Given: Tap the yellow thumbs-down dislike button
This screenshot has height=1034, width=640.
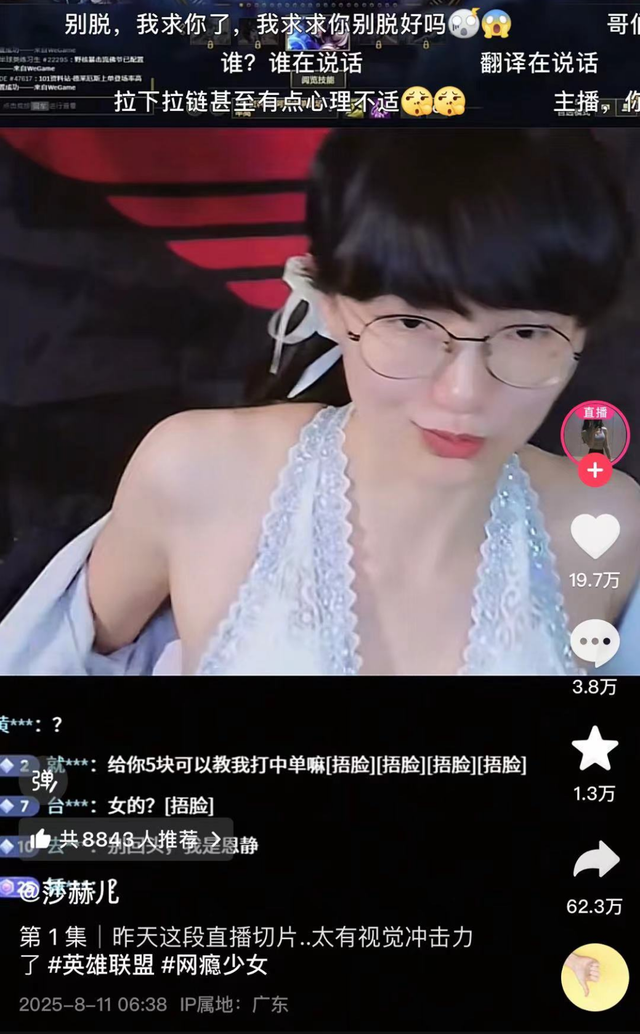Looking at the screenshot, I should pyautogui.click(x=595, y=978).
